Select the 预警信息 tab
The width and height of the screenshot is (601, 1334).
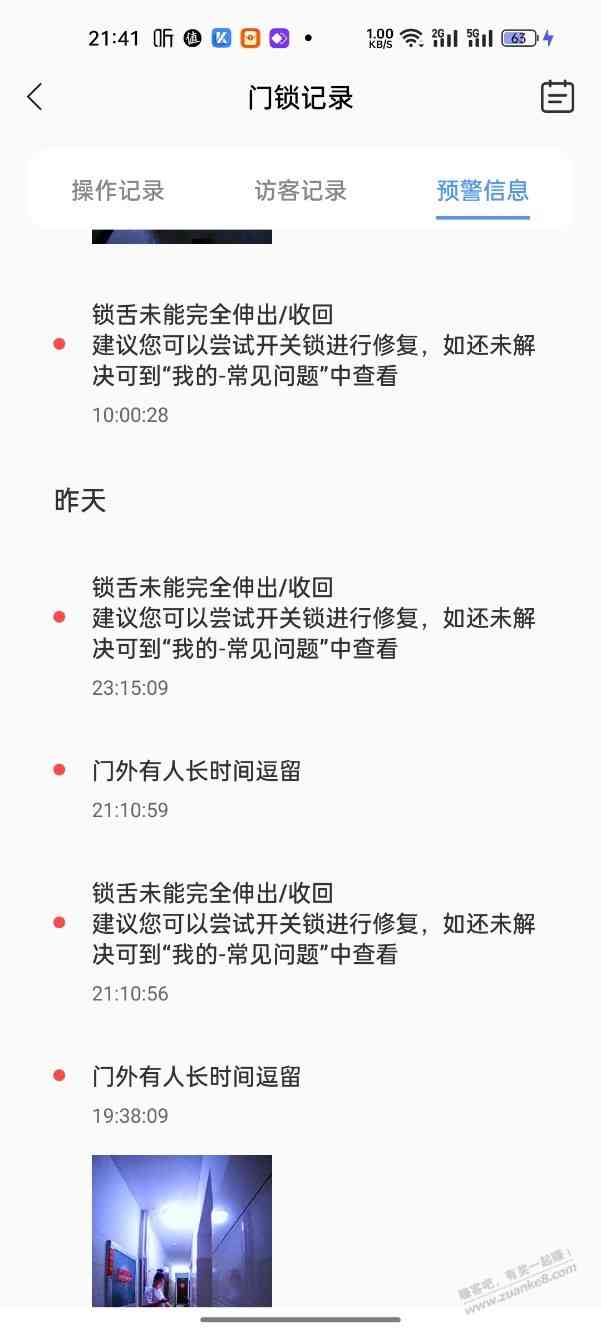click(483, 190)
